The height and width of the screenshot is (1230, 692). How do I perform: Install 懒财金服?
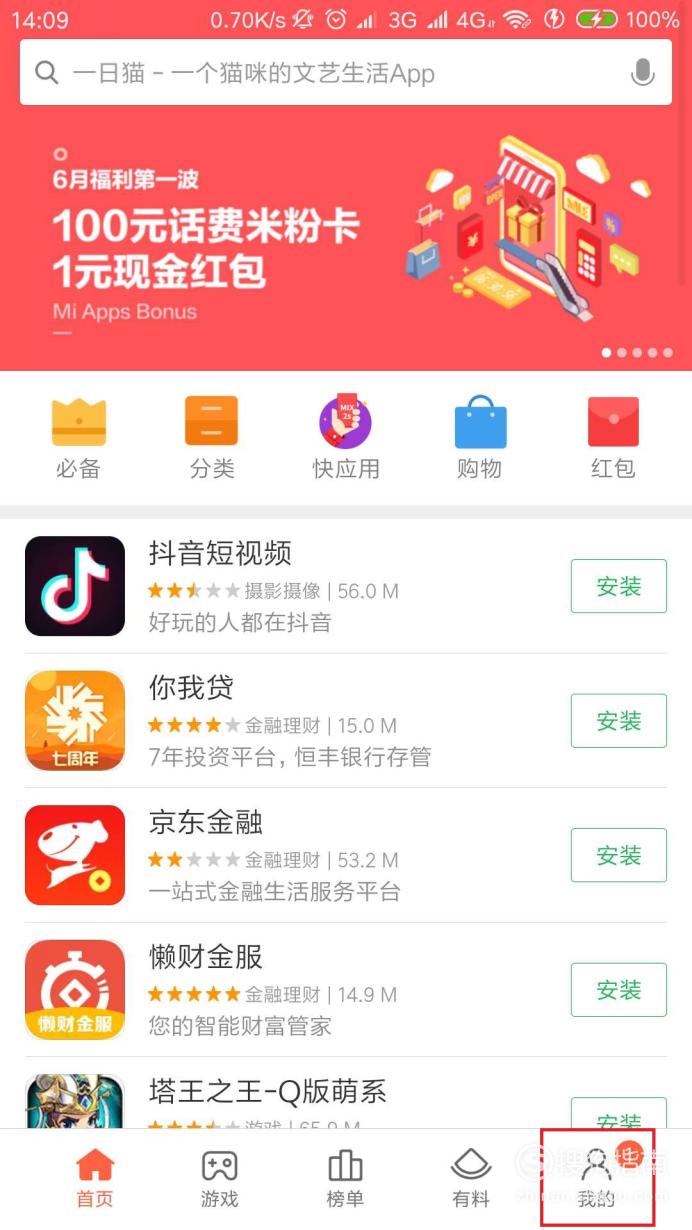tap(618, 989)
